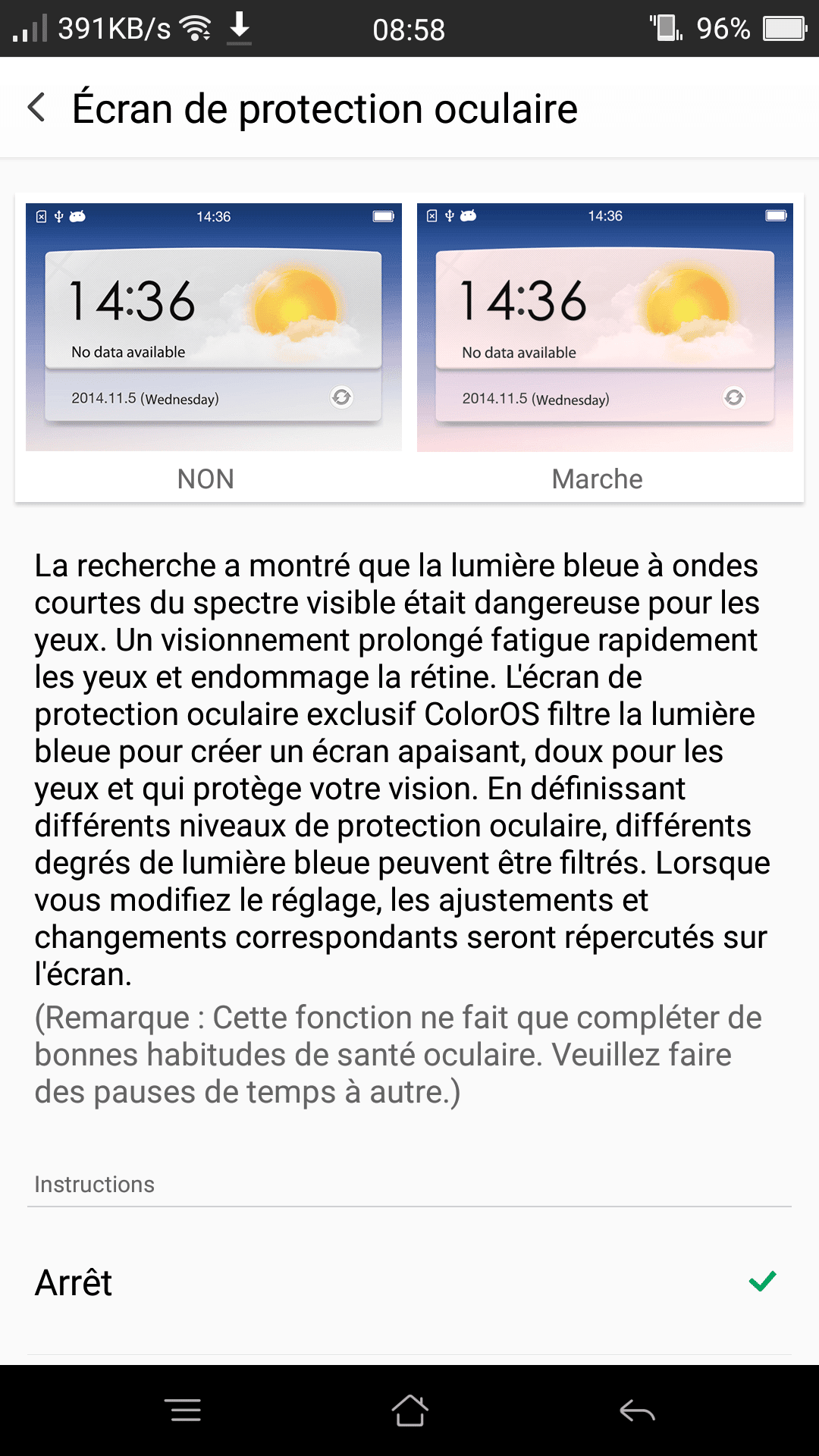Go back from Écran de protection oculaire

click(36, 108)
